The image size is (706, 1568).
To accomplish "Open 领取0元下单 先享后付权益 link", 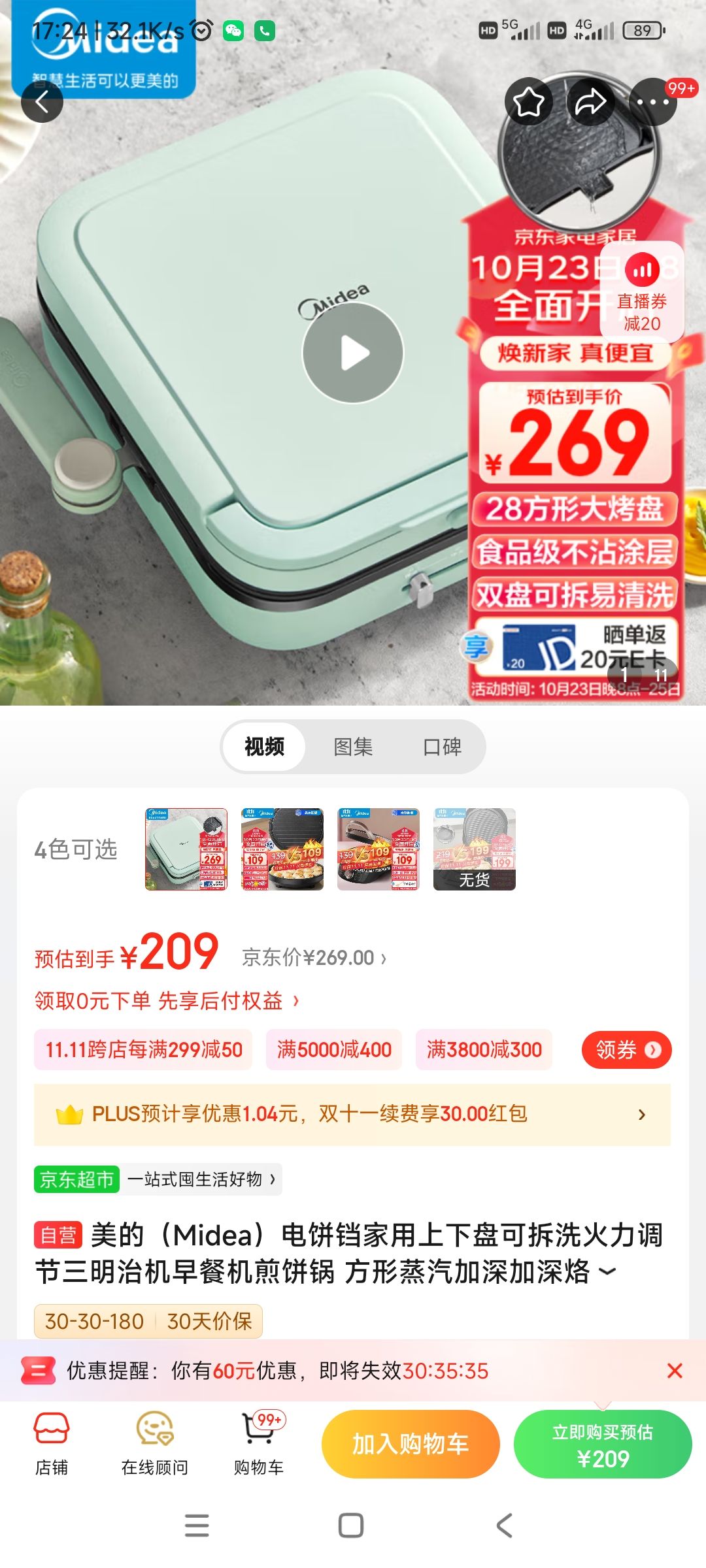I will pyautogui.click(x=167, y=1001).
